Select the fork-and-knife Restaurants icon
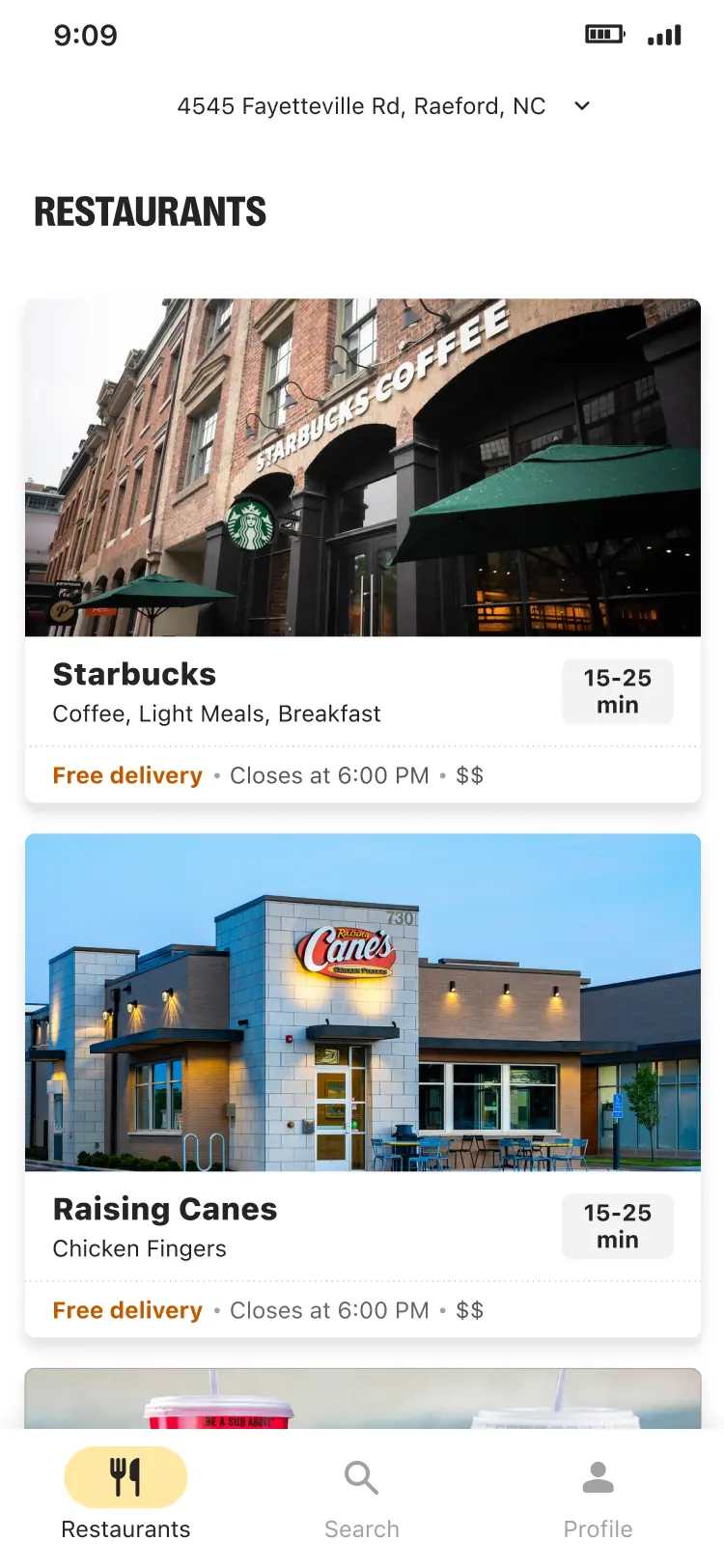 pyautogui.click(x=125, y=1476)
